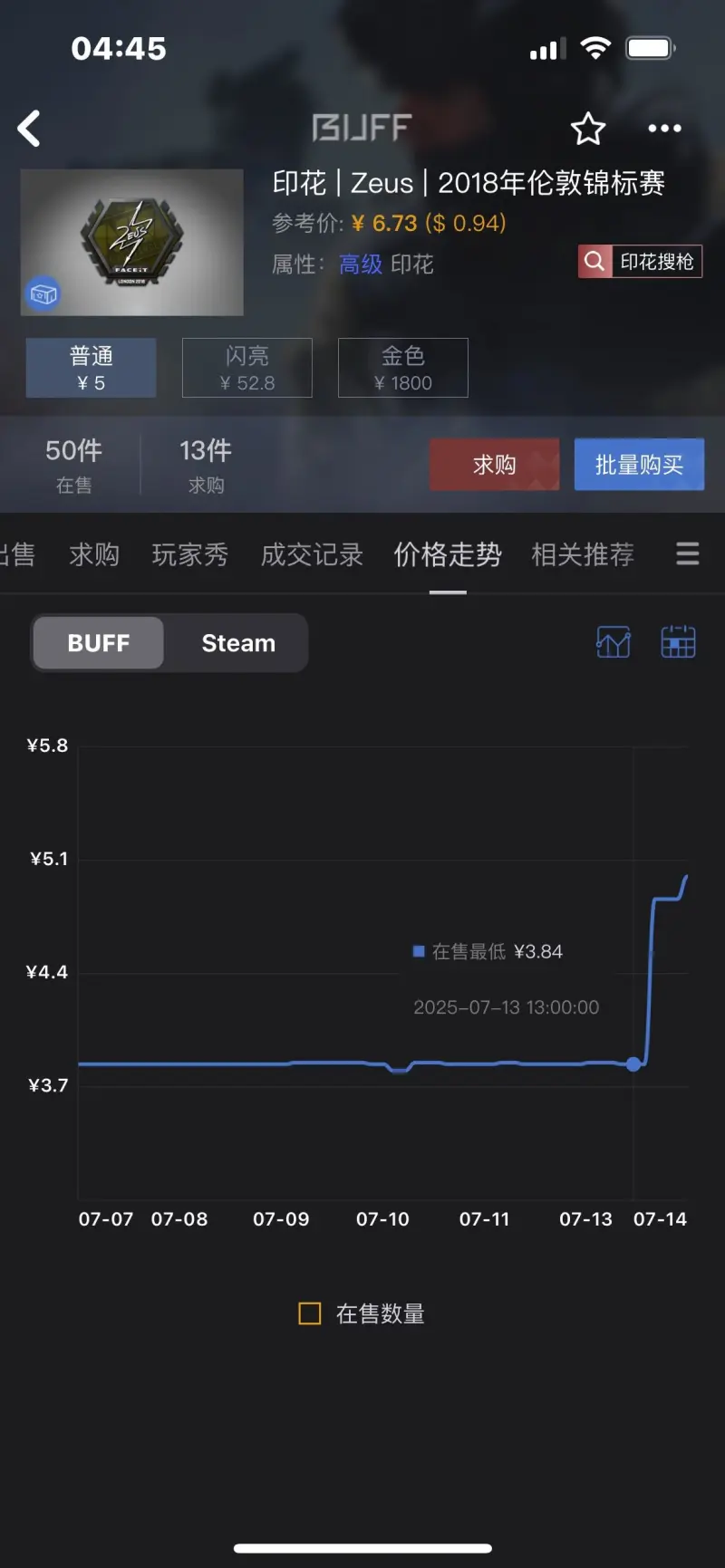Image resolution: width=725 pixels, height=1568 pixels.
Task: Switch to the 玩家秀 tab
Action: 190,554
